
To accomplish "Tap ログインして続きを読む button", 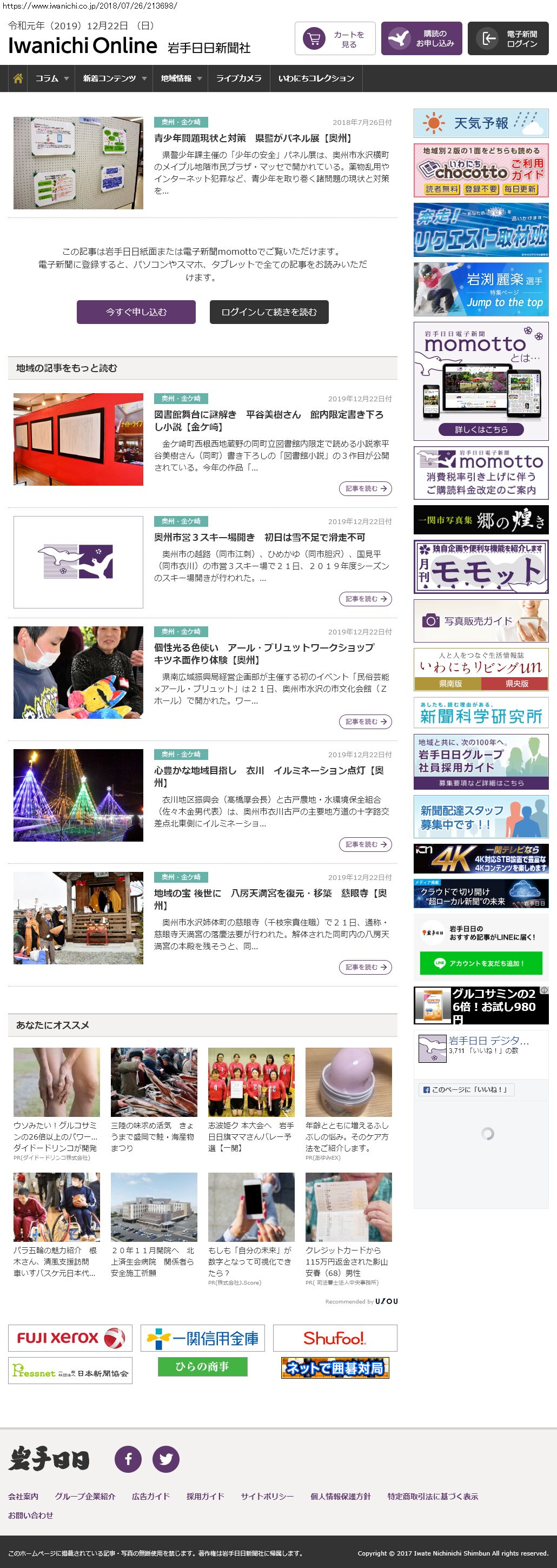I will click(269, 312).
